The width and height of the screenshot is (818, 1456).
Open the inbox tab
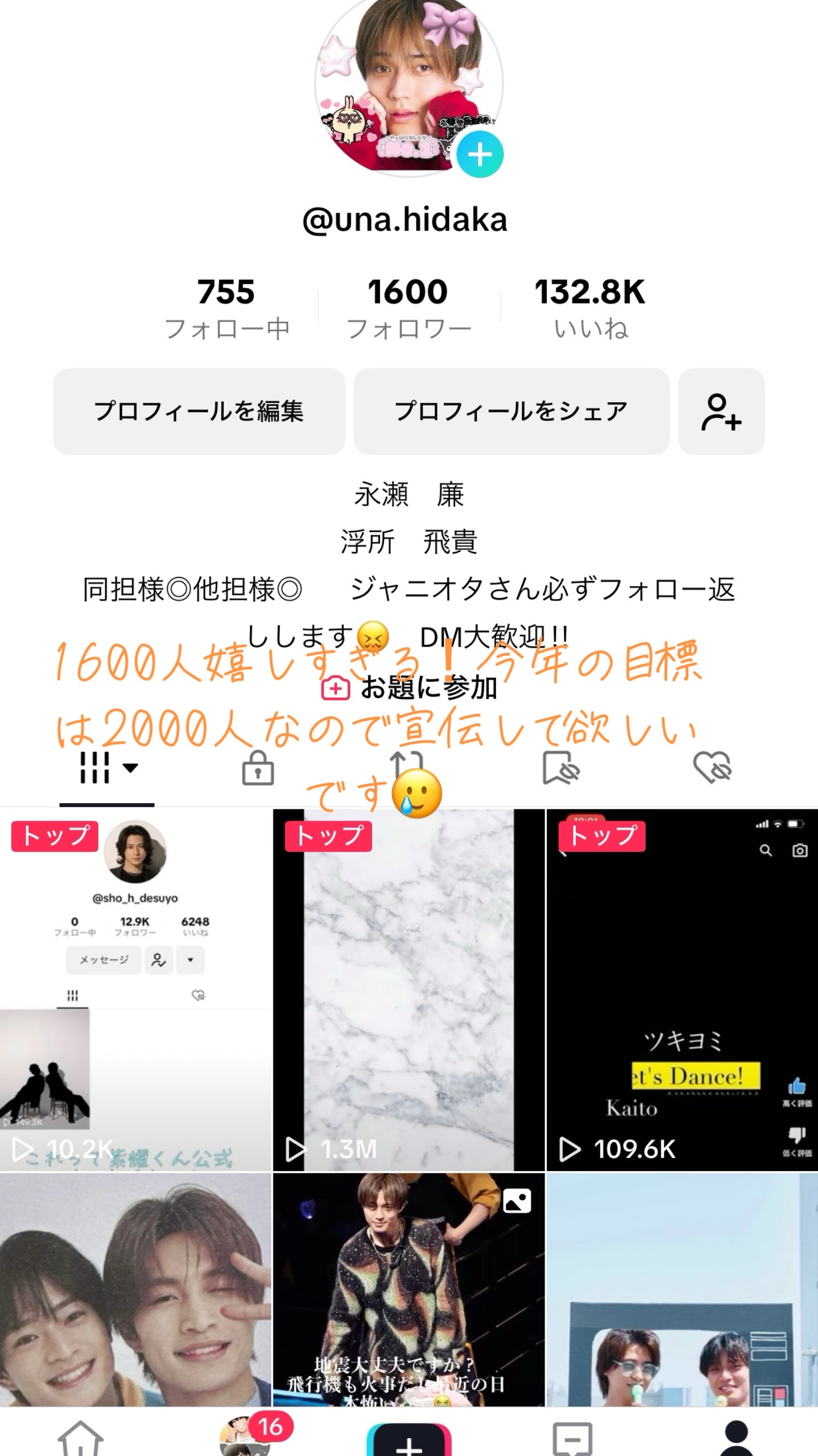572,1439
